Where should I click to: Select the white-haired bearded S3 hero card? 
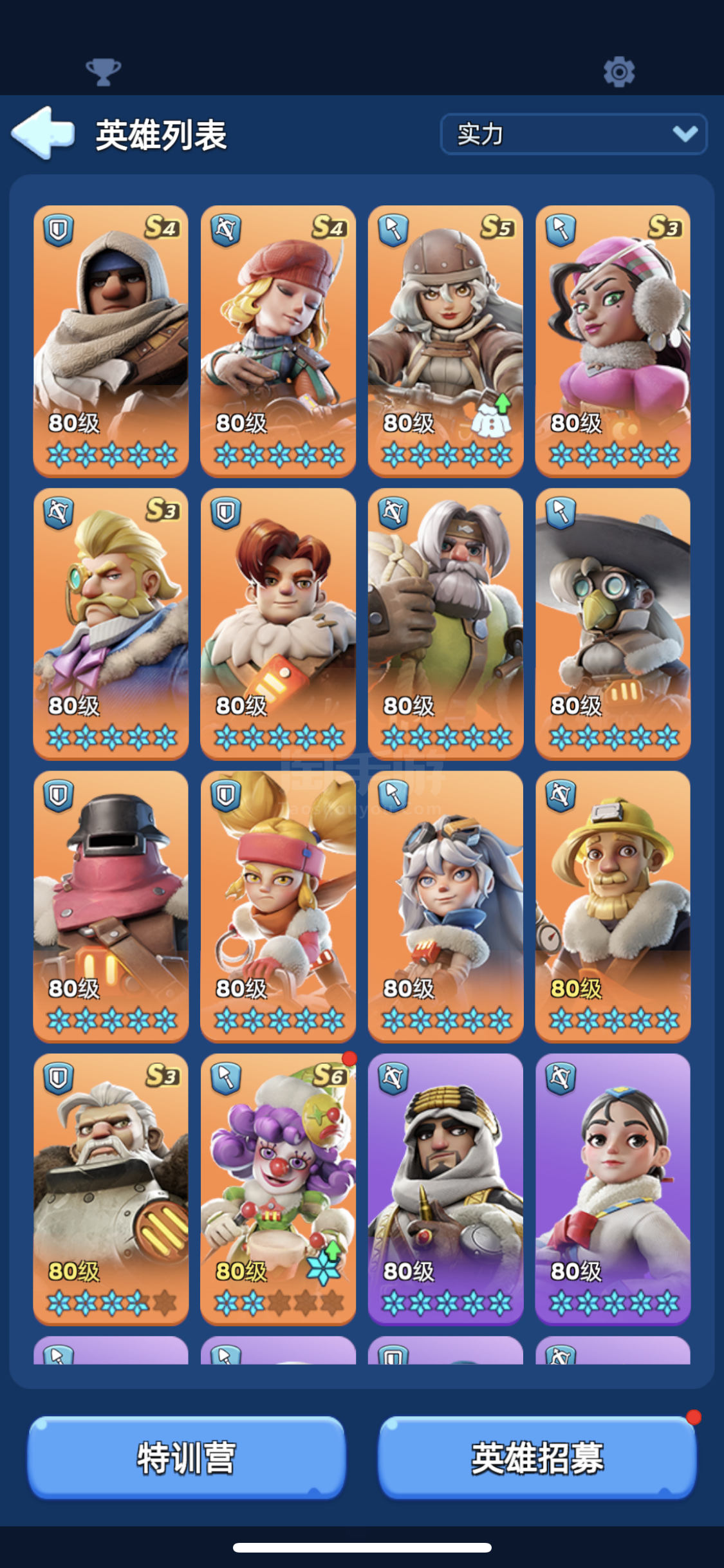[111, 1189]
